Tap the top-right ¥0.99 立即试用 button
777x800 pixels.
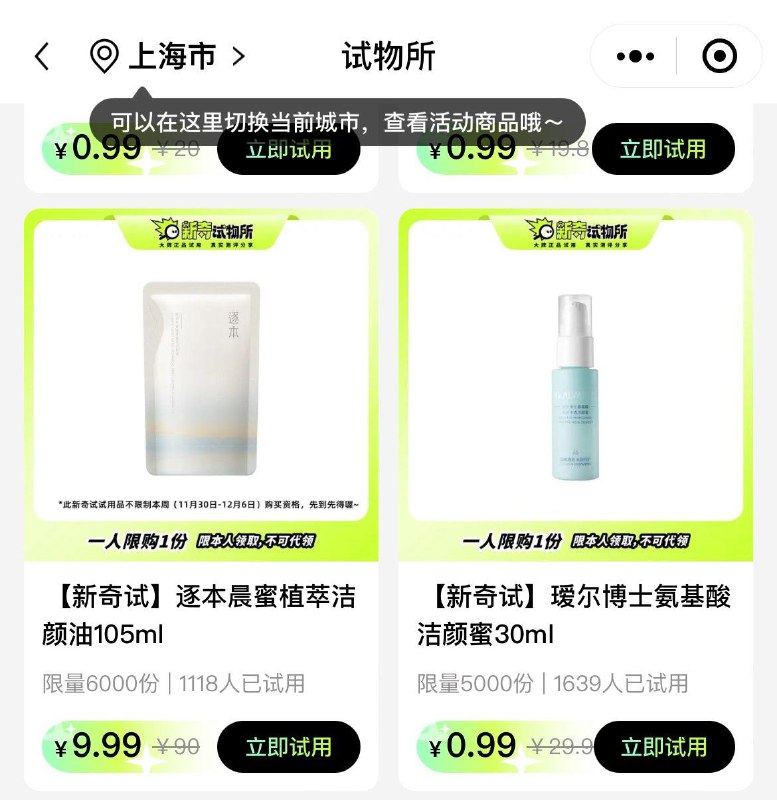click(666, 148)
